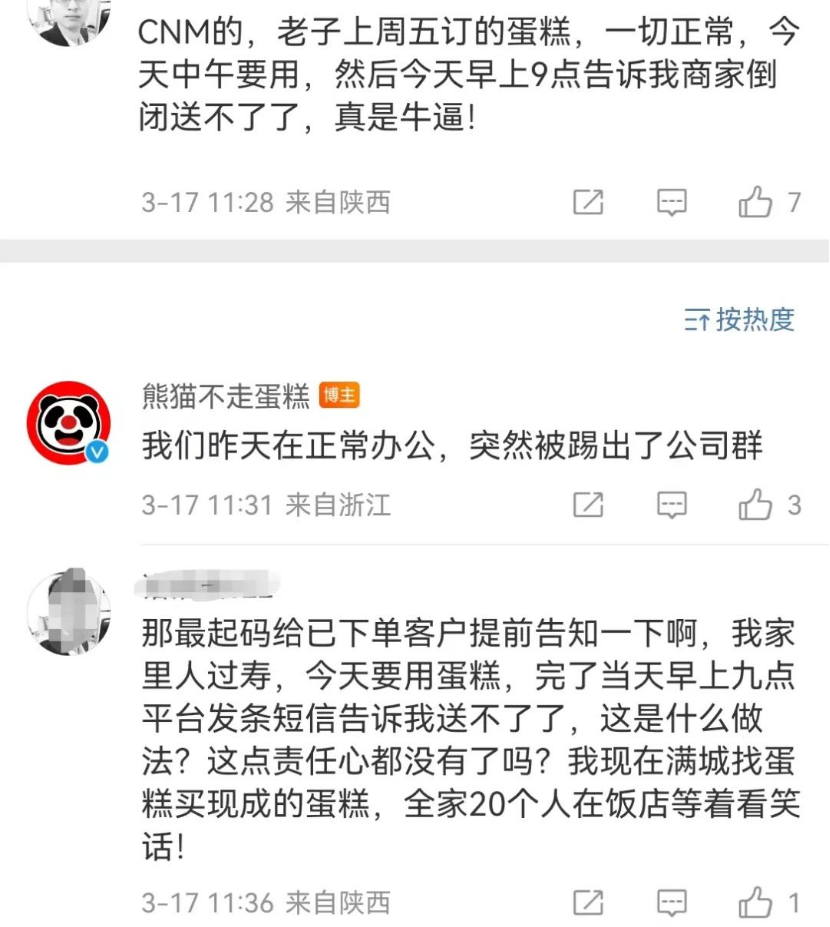830x927 pixels.
Task: Share the 3-17 11:36 comment
Action: click(x=588, y=903)
